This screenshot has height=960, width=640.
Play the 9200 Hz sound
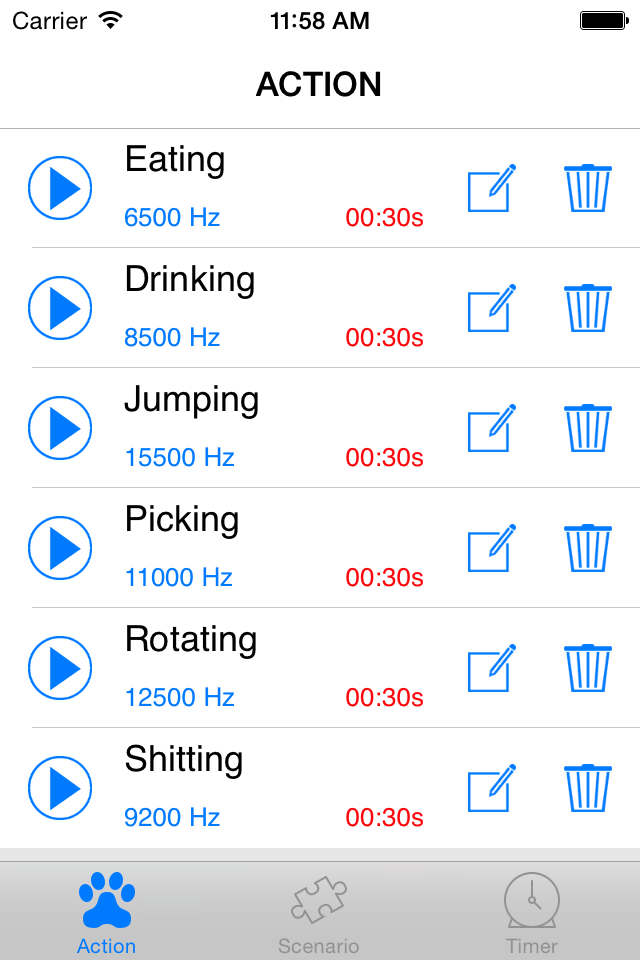pyautogui.click(x=60, y=788)
